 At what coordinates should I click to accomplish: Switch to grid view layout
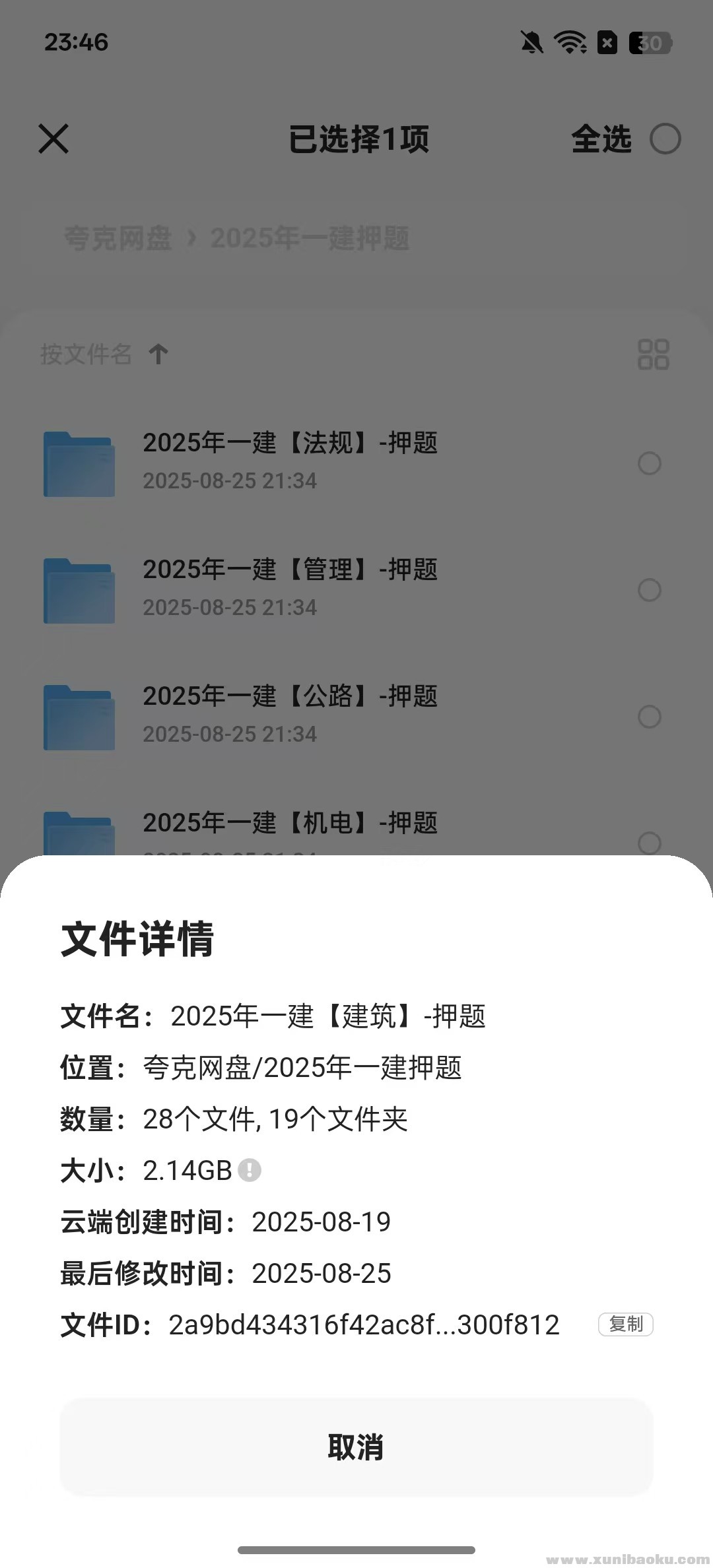click(653, 354)
